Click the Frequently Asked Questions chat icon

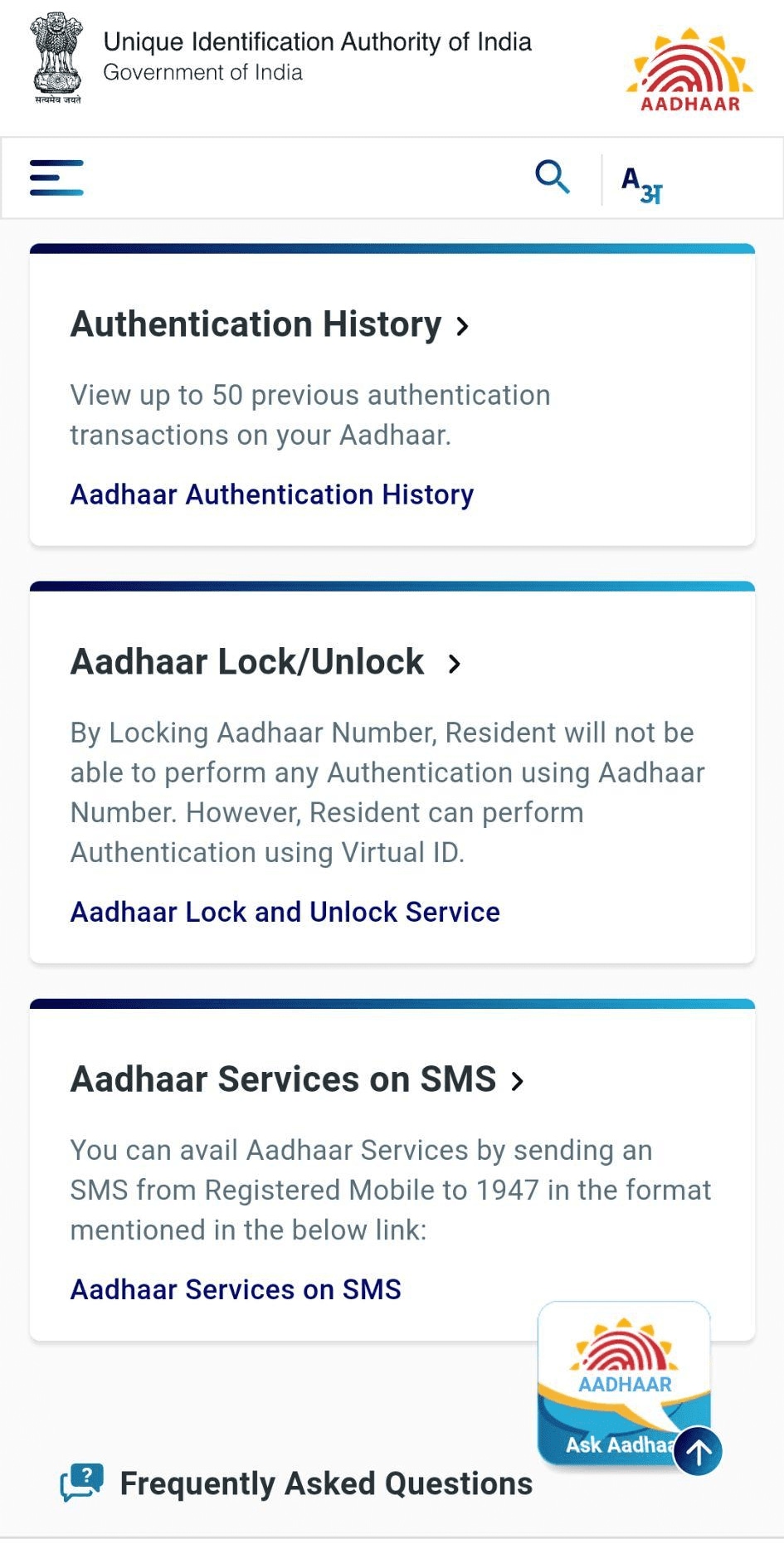pyautogui.click(x=81, y=1482)
